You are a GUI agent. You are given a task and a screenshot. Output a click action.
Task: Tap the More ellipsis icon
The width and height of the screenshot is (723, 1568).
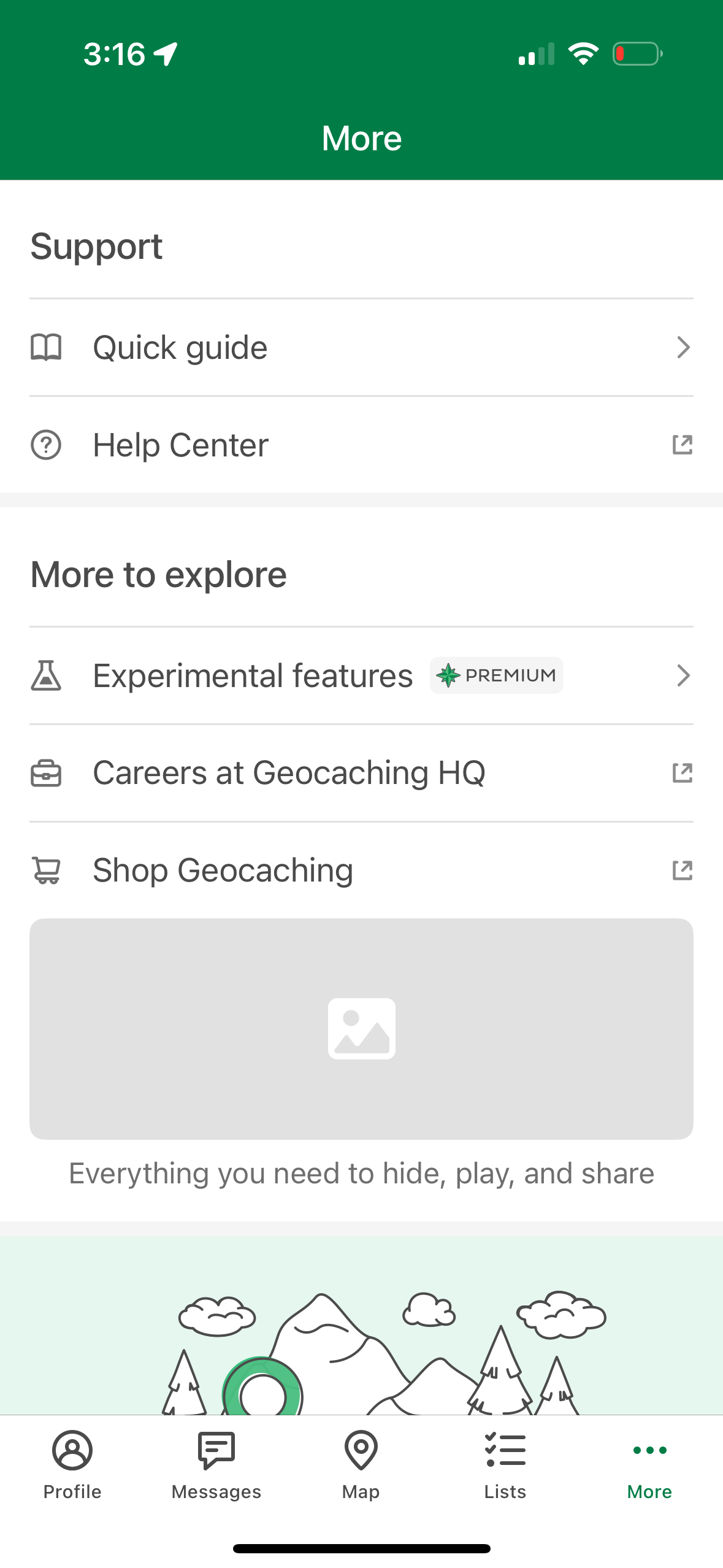[x=649, y=1451]
